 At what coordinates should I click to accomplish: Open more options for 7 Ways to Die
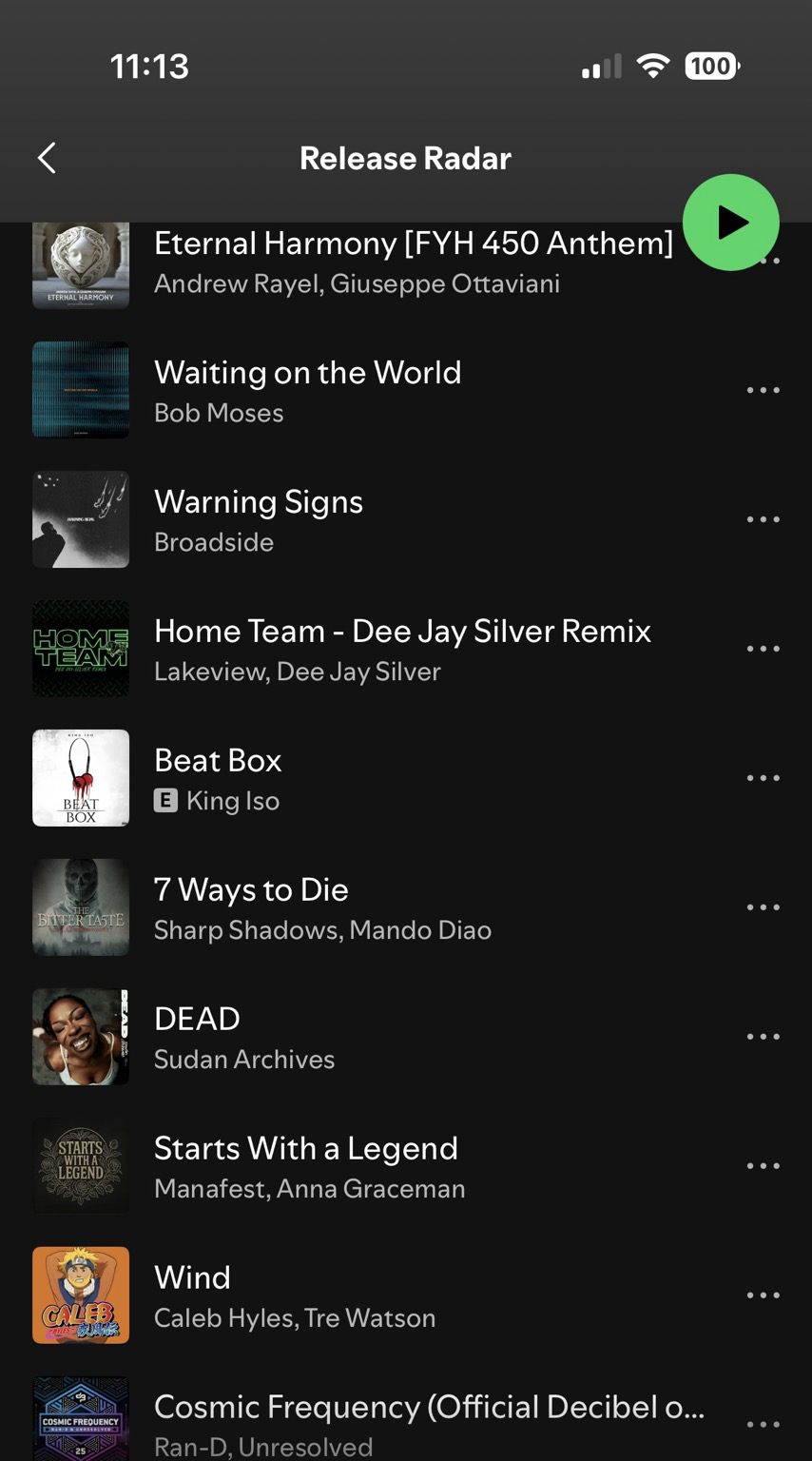pos(763,907)
